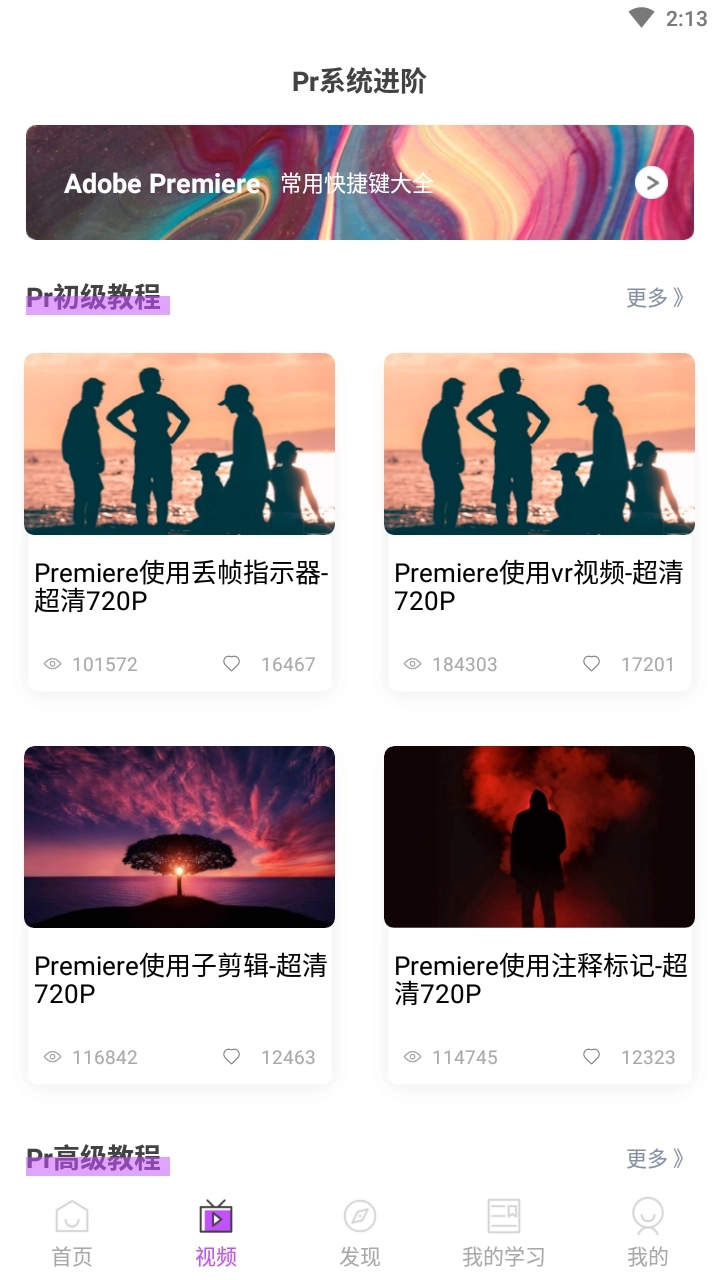This screenshot has height=1280, width=720.
Task: Select the 发现 tab label
Action: [x=359, y=1253]
